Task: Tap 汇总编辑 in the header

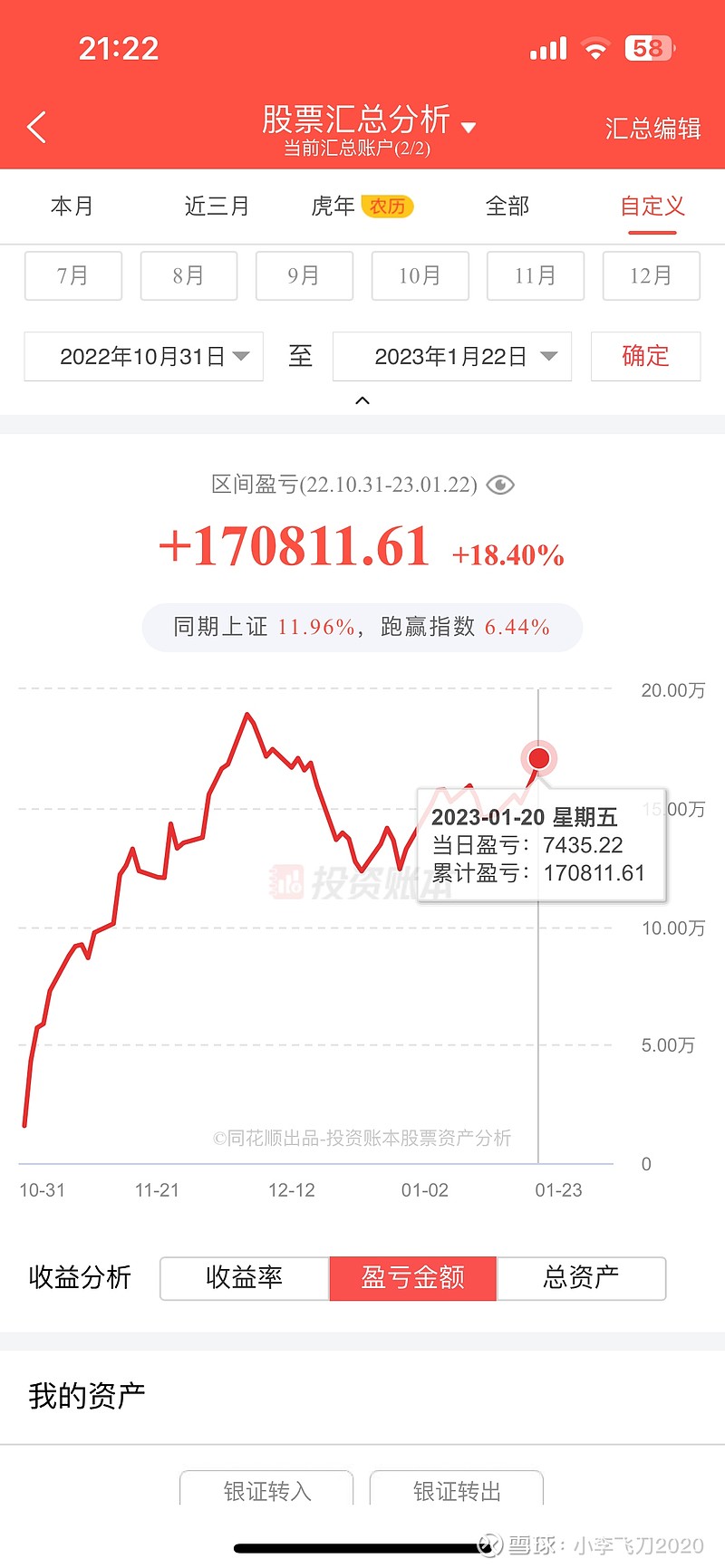Action: (652, 128)
